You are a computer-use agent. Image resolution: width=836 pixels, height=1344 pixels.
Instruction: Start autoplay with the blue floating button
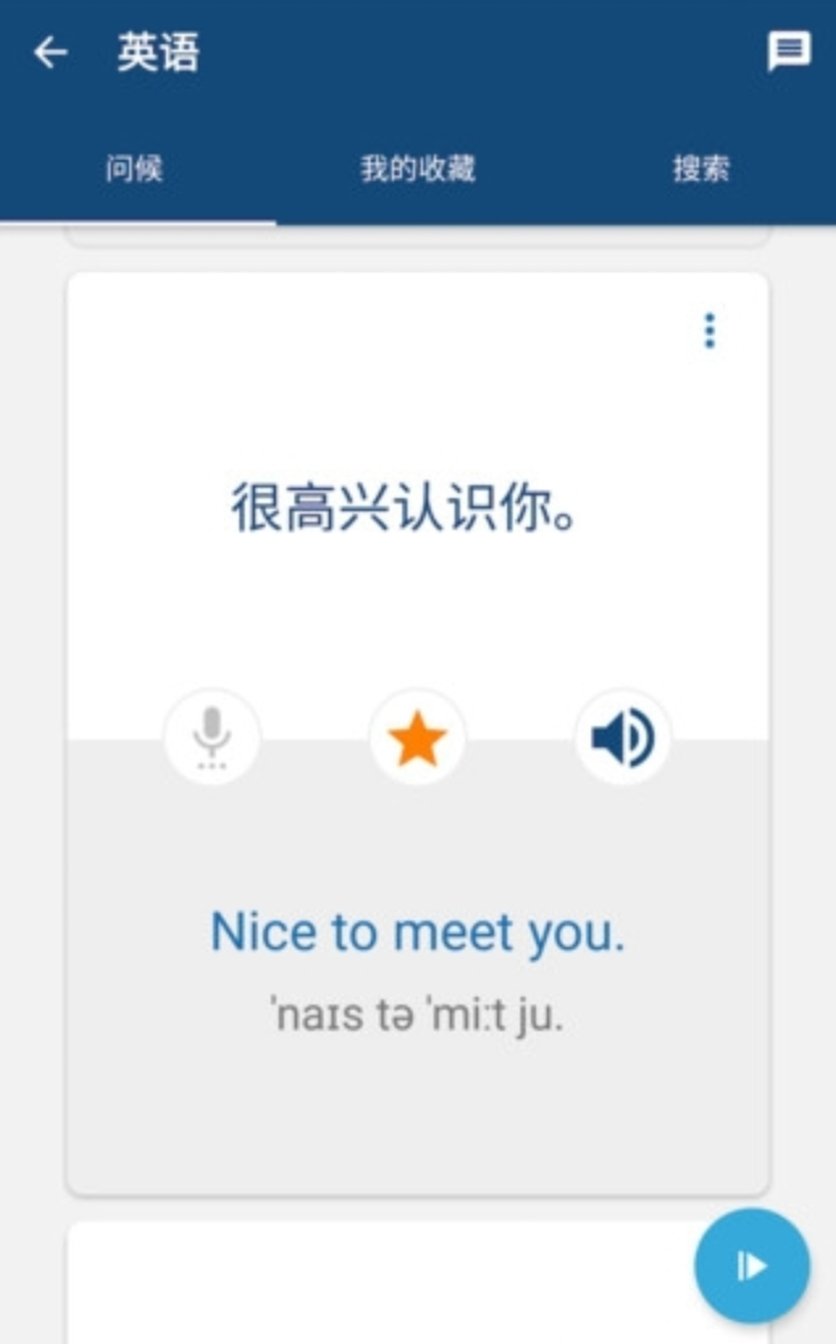tap(752, 1266)
